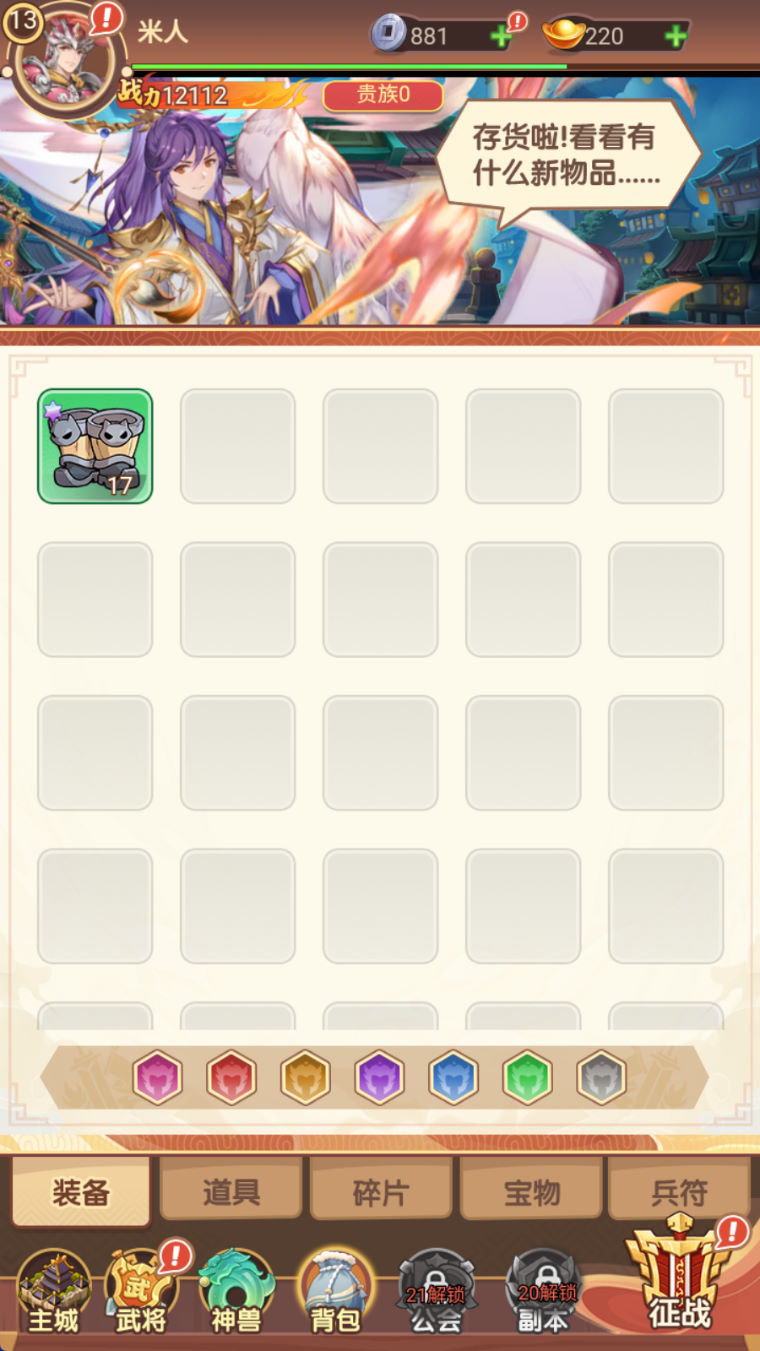
Task: Filter equipment by gray quality
Action: (x=601, y=1077)
